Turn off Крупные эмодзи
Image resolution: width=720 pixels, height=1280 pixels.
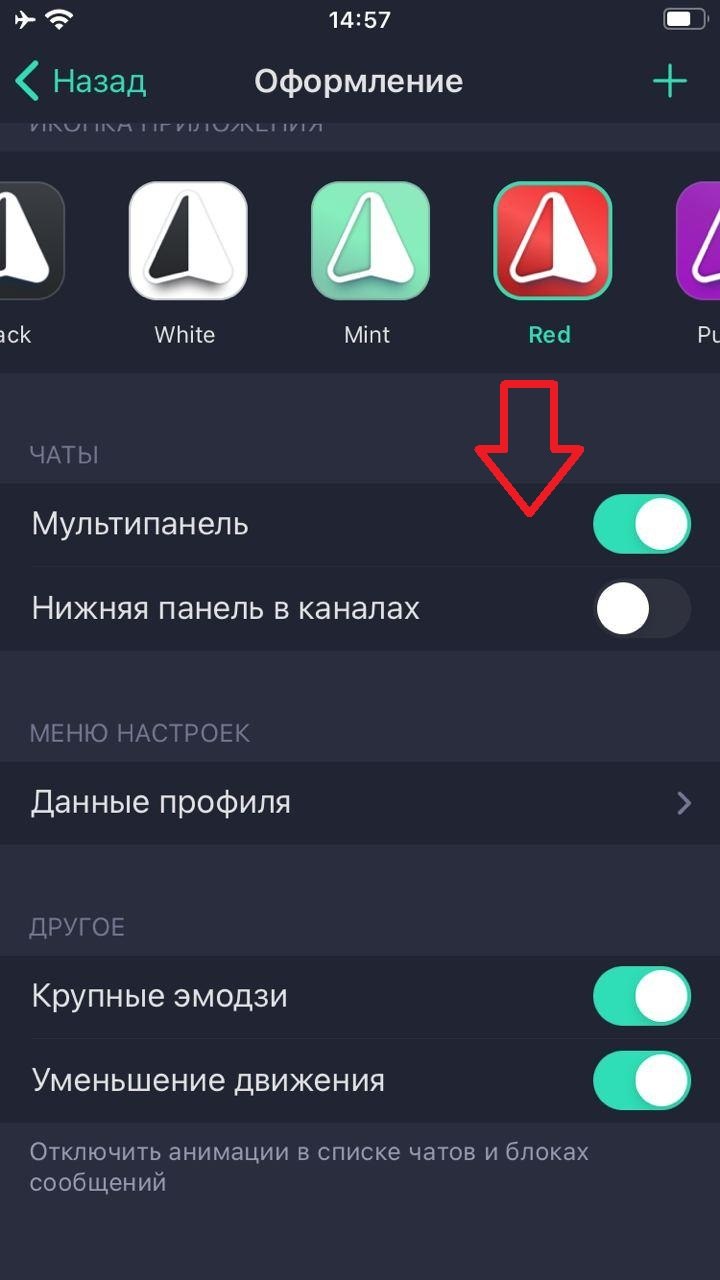pyautogui.click(x=641, y=996)
